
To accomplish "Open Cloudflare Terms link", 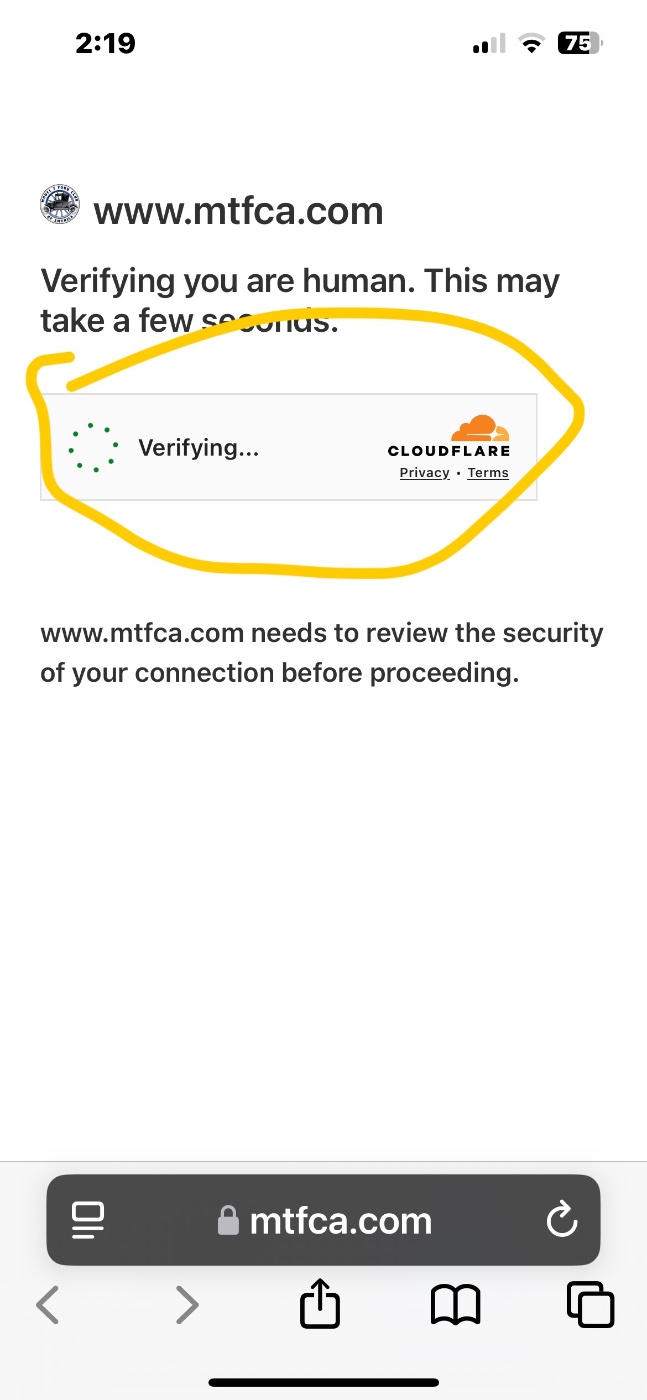I will click(488, 473).
